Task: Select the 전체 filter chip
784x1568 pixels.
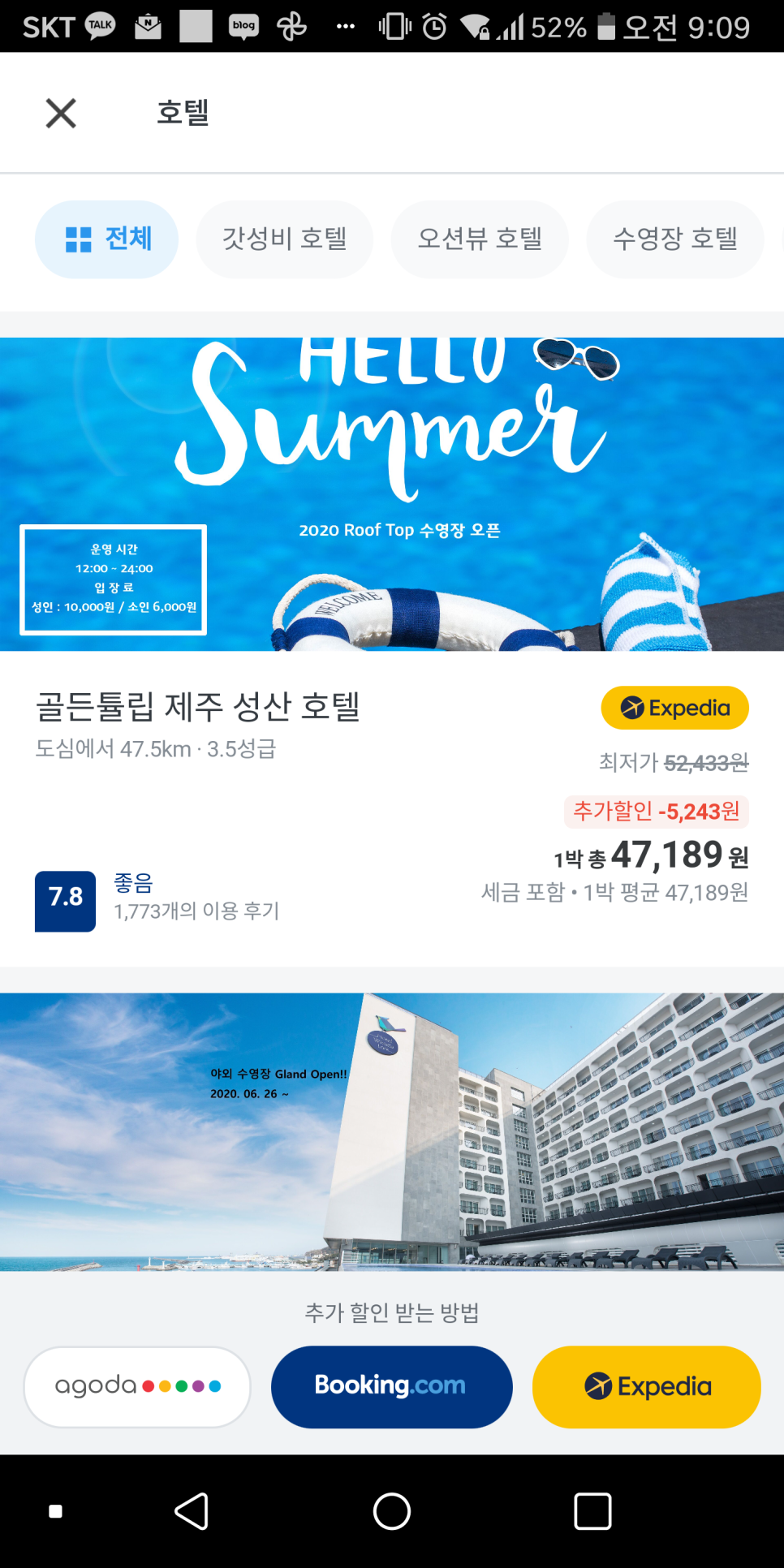Action: (x=106, y=239)
